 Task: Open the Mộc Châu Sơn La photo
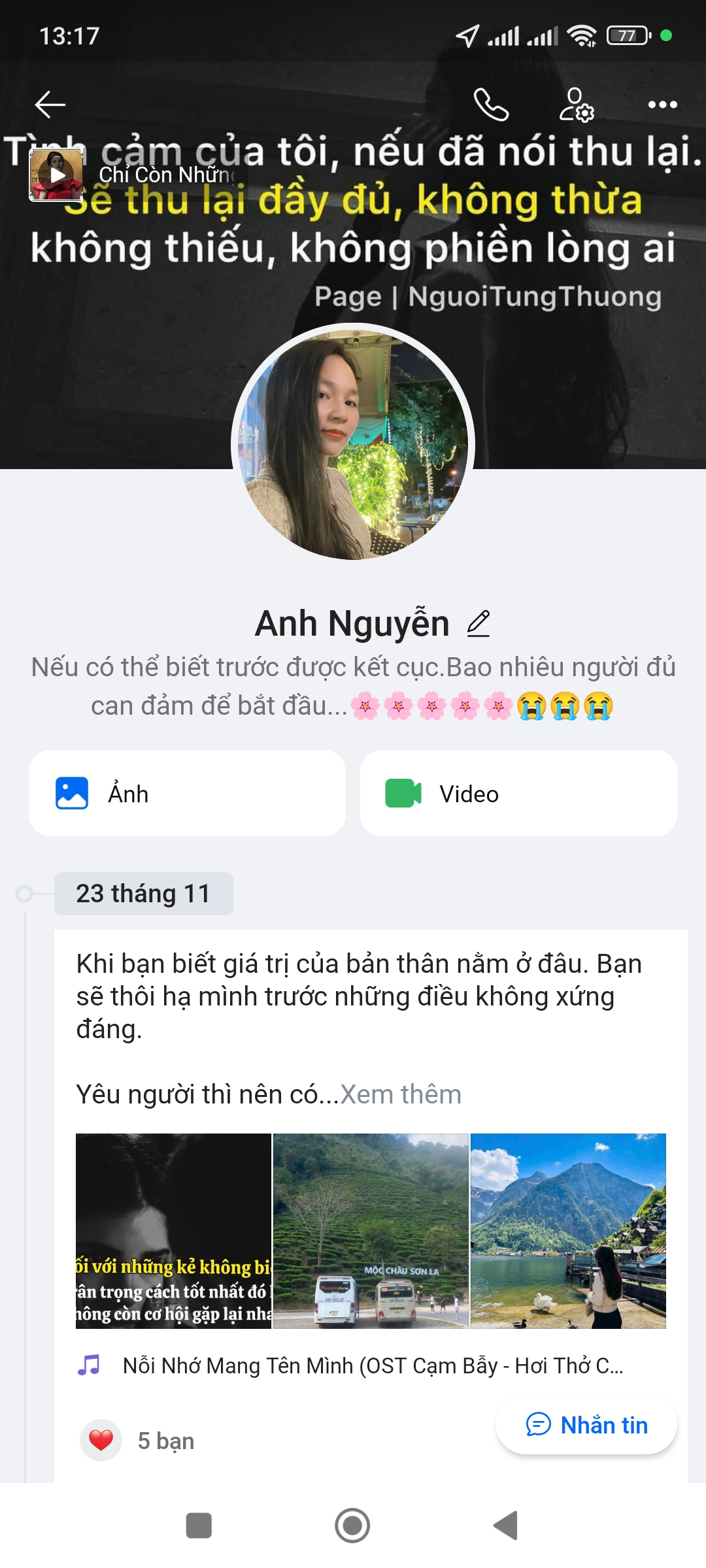pos(371,1231)
